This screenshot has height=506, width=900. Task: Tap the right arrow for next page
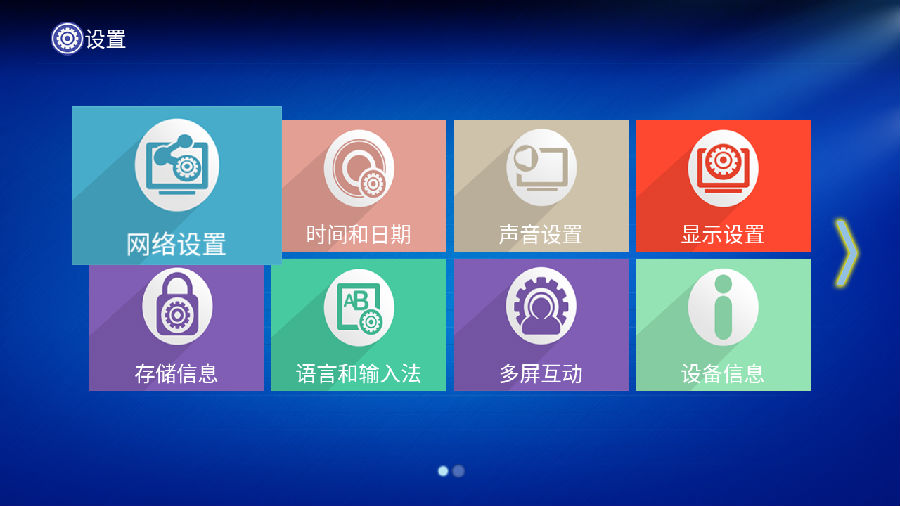847,254
